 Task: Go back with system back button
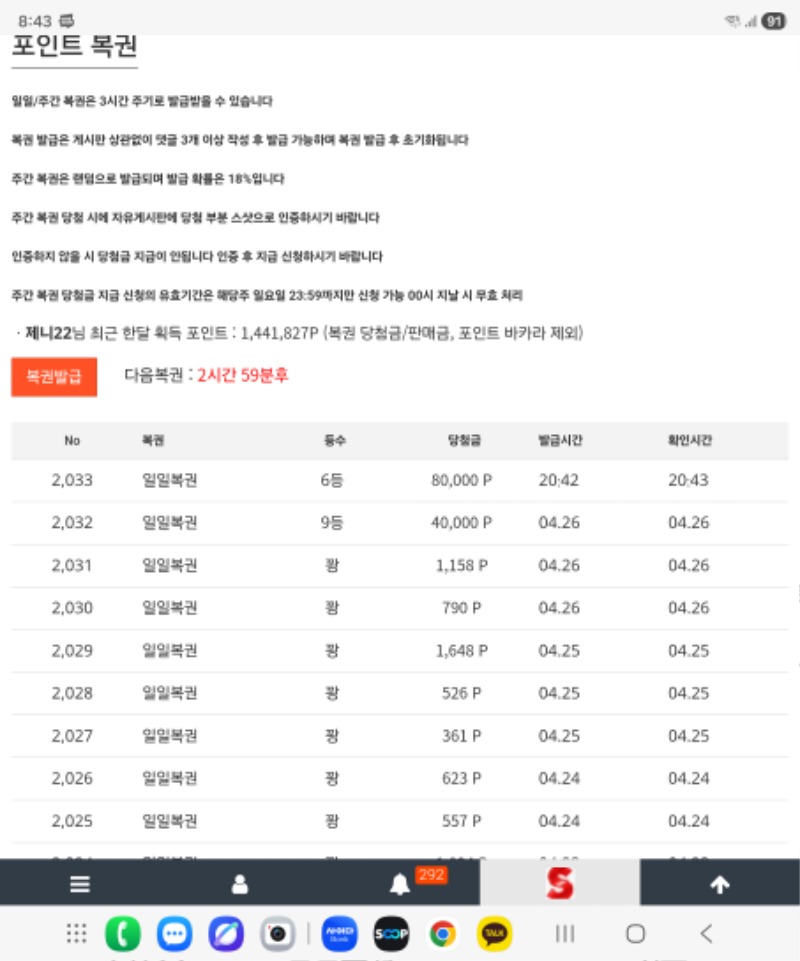(706, 934)
